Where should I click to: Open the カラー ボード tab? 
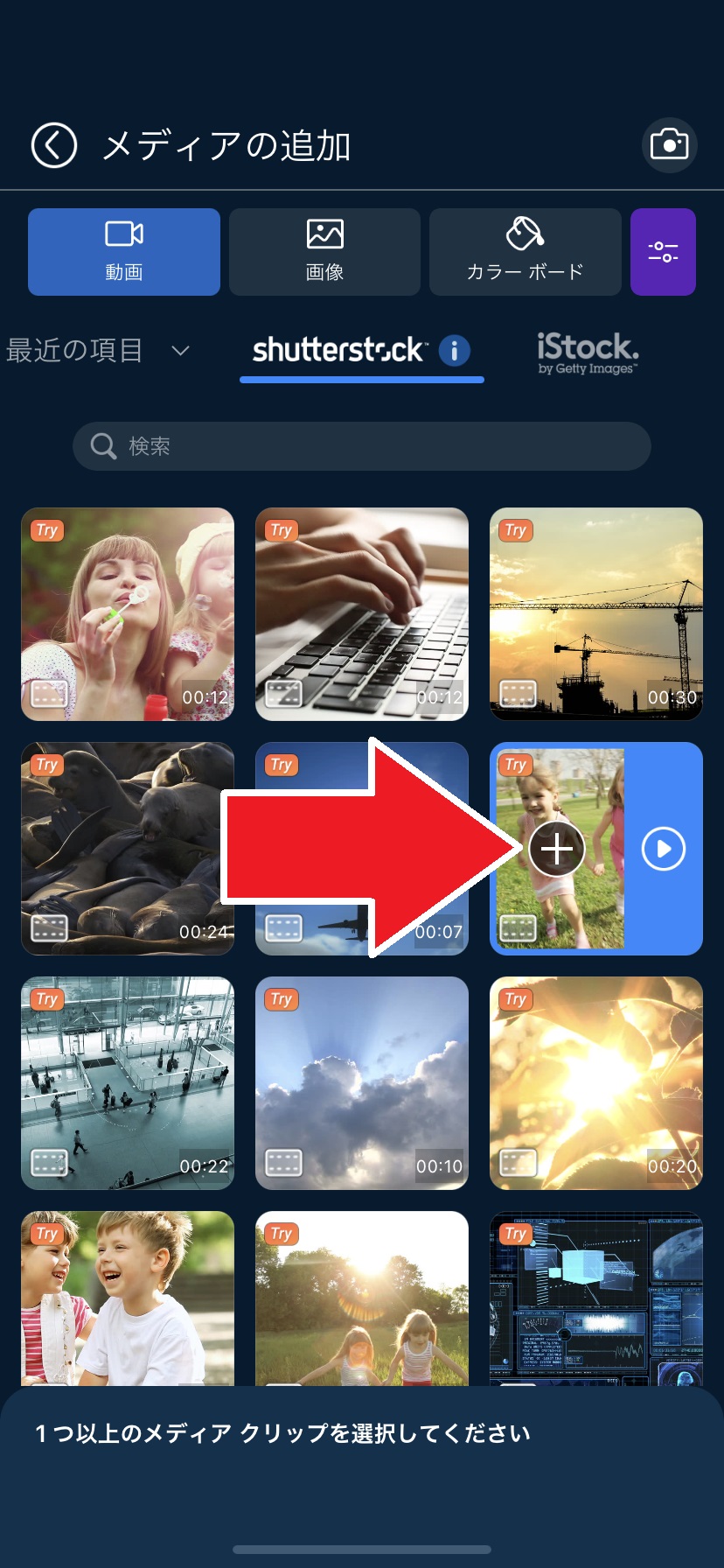[x=525, y=252]
